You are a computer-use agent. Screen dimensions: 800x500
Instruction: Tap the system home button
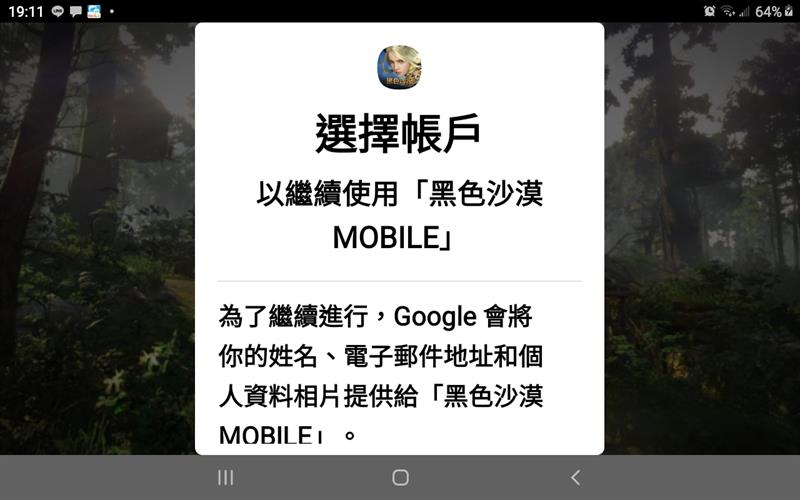(x=400, y=478)
